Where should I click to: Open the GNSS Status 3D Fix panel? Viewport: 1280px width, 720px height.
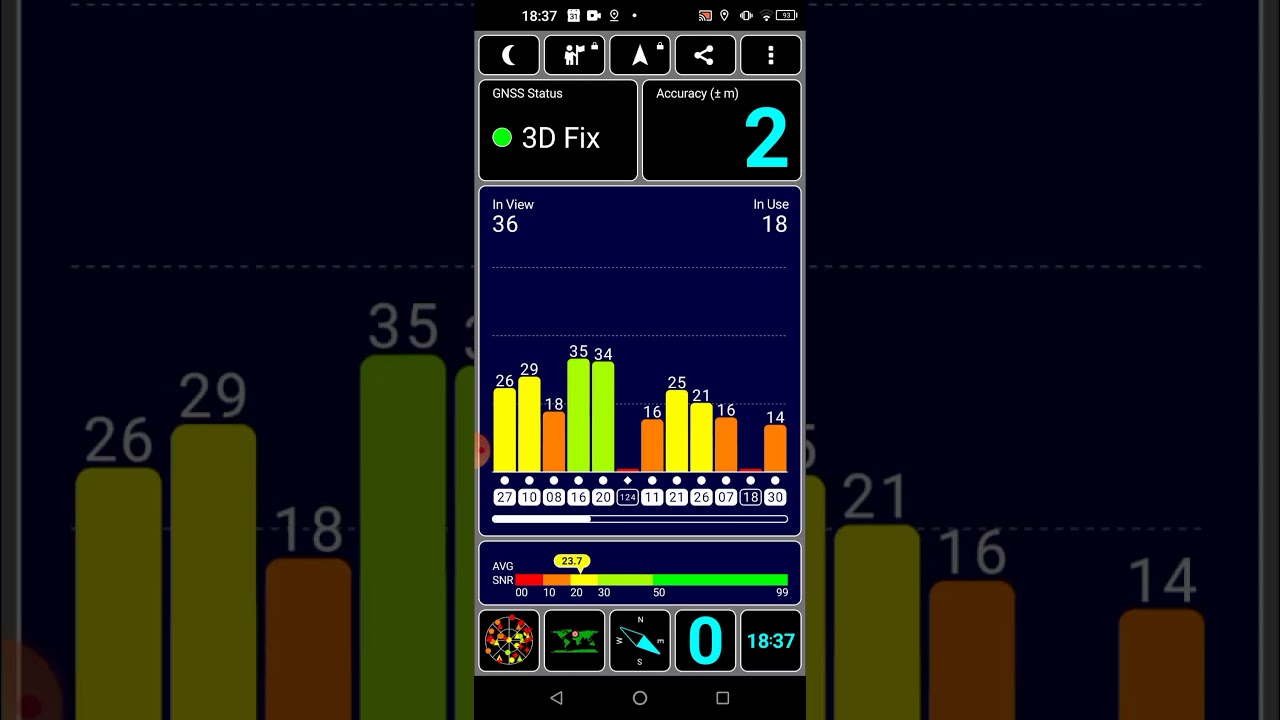pos(558,131)
